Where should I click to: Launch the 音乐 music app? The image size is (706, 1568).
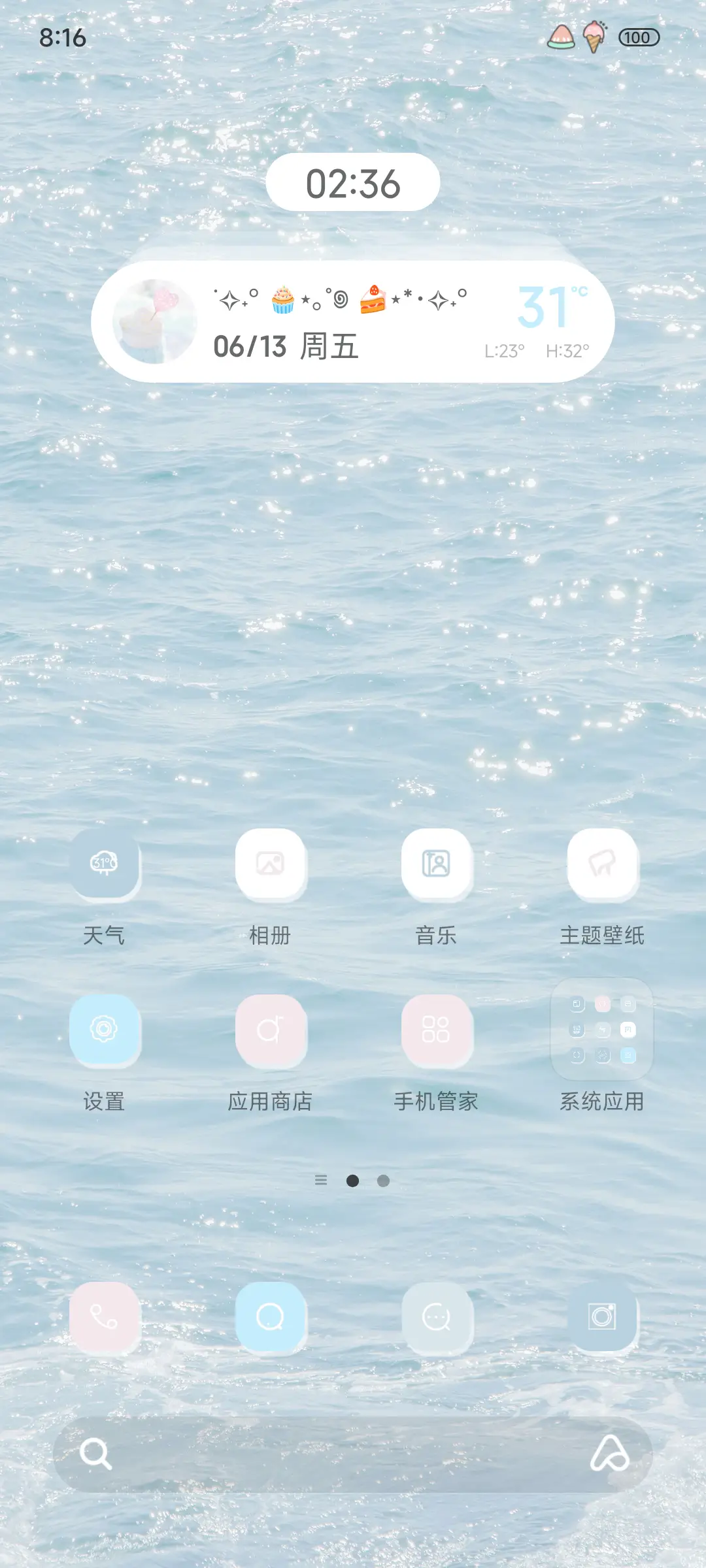(438, 864)
